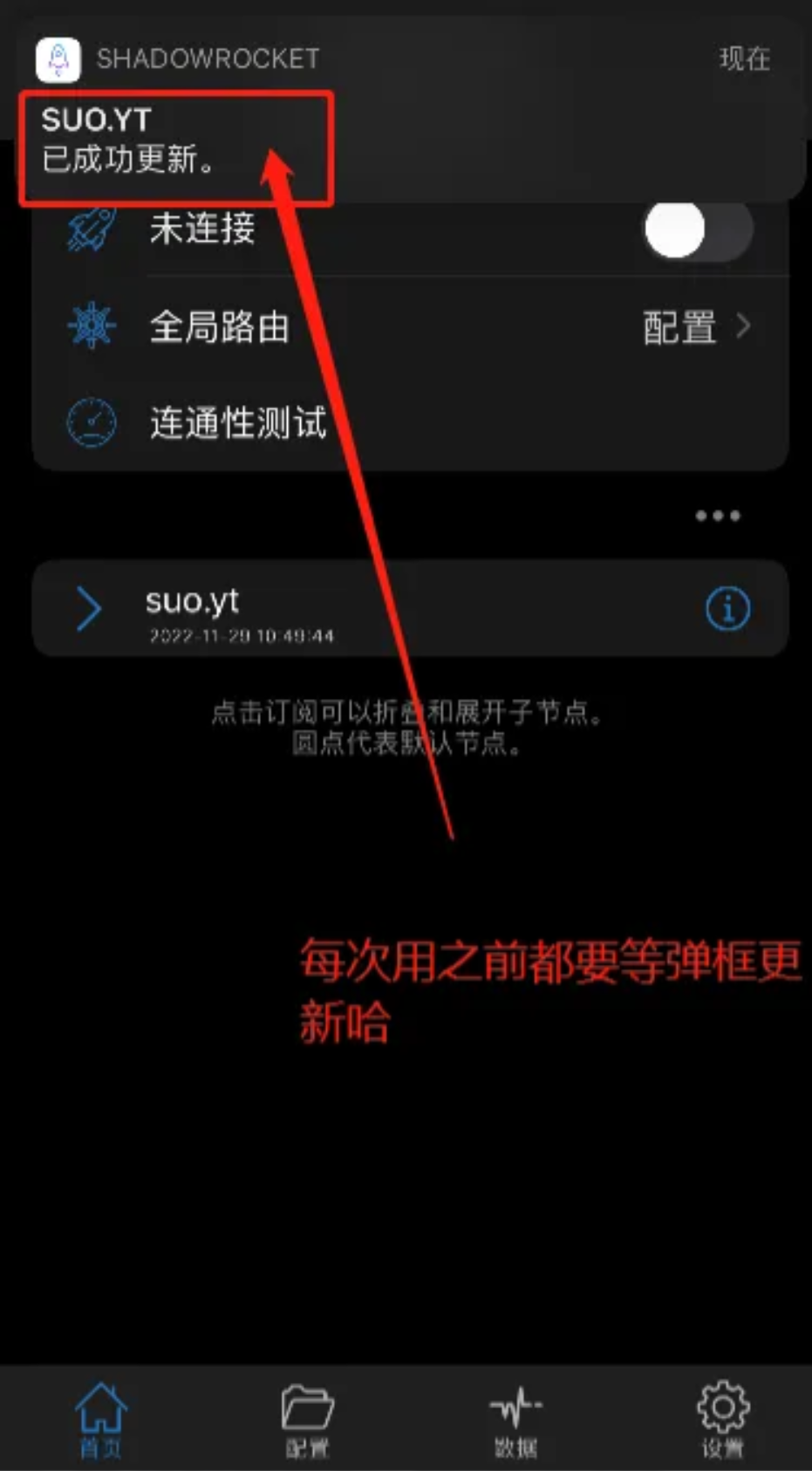Screen dimensions: 812x1471
Task: Toggle the 未连接 connection switch on
Action: [x=698, y=230]
